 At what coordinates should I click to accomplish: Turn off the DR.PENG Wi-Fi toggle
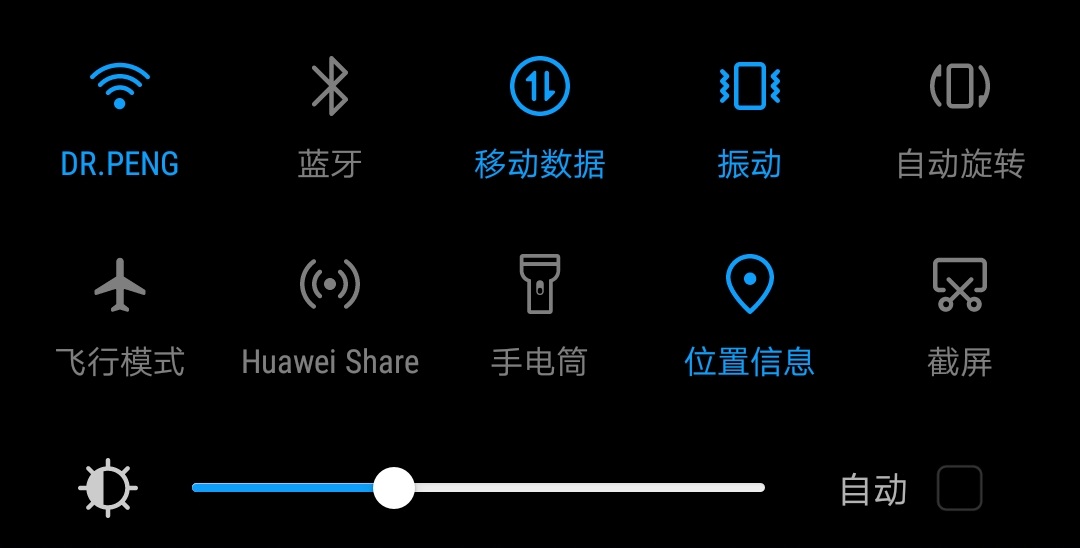point(120,88)
